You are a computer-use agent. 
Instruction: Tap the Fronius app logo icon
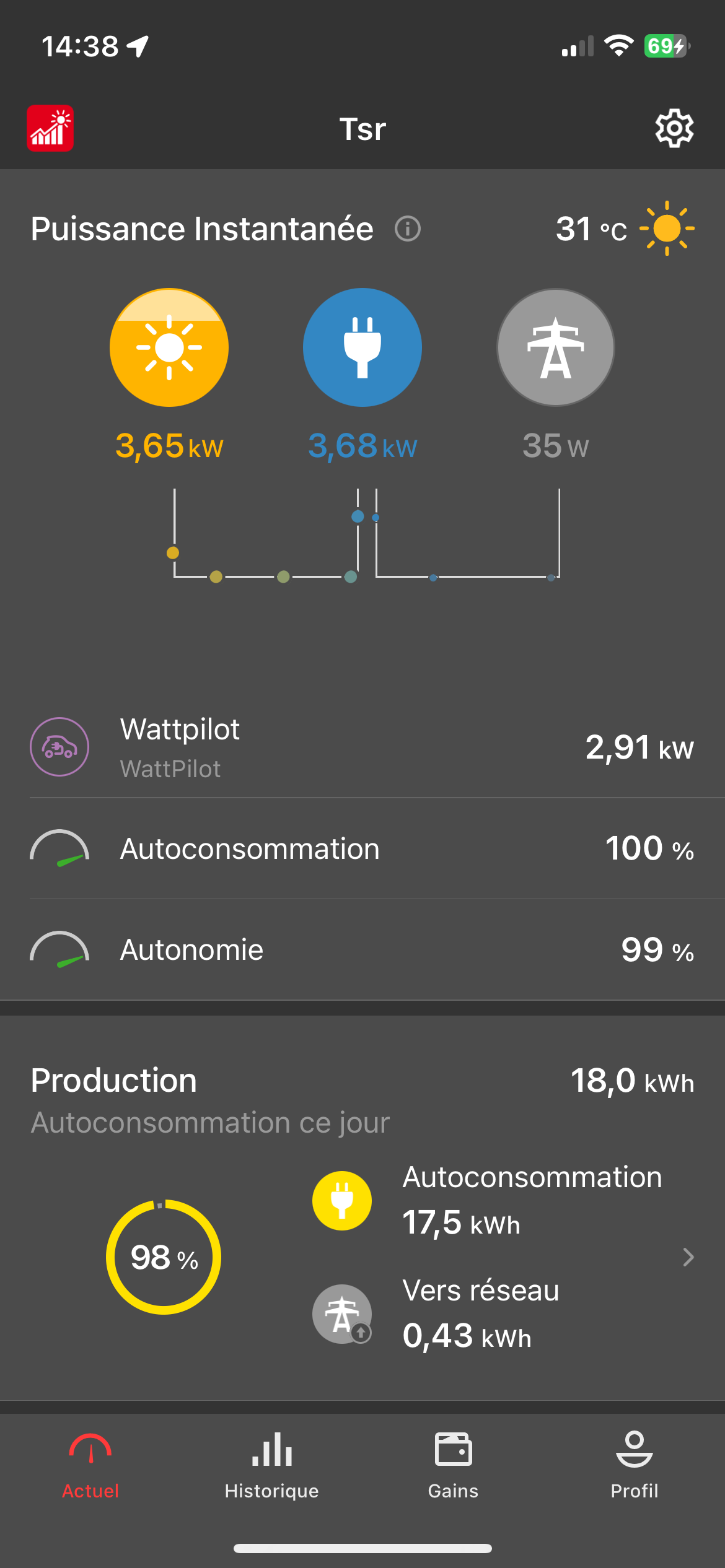tap(50, 128)
